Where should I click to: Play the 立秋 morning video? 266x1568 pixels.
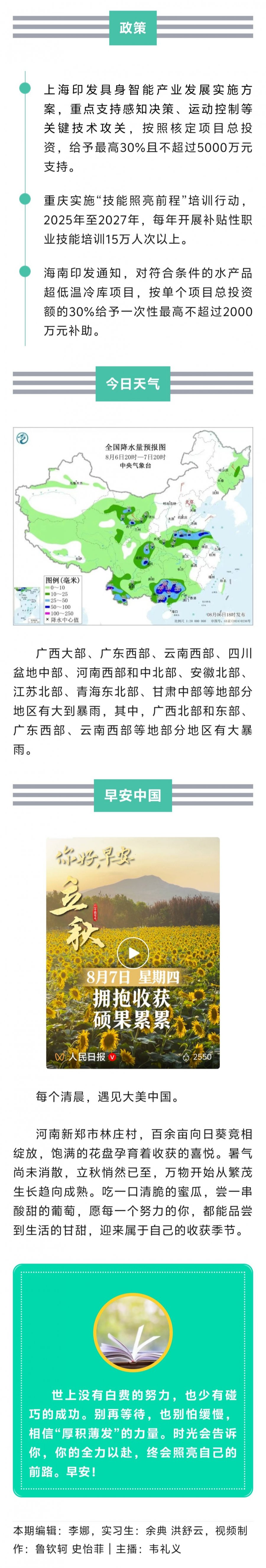pyautogui.click(x=133, y=953)
